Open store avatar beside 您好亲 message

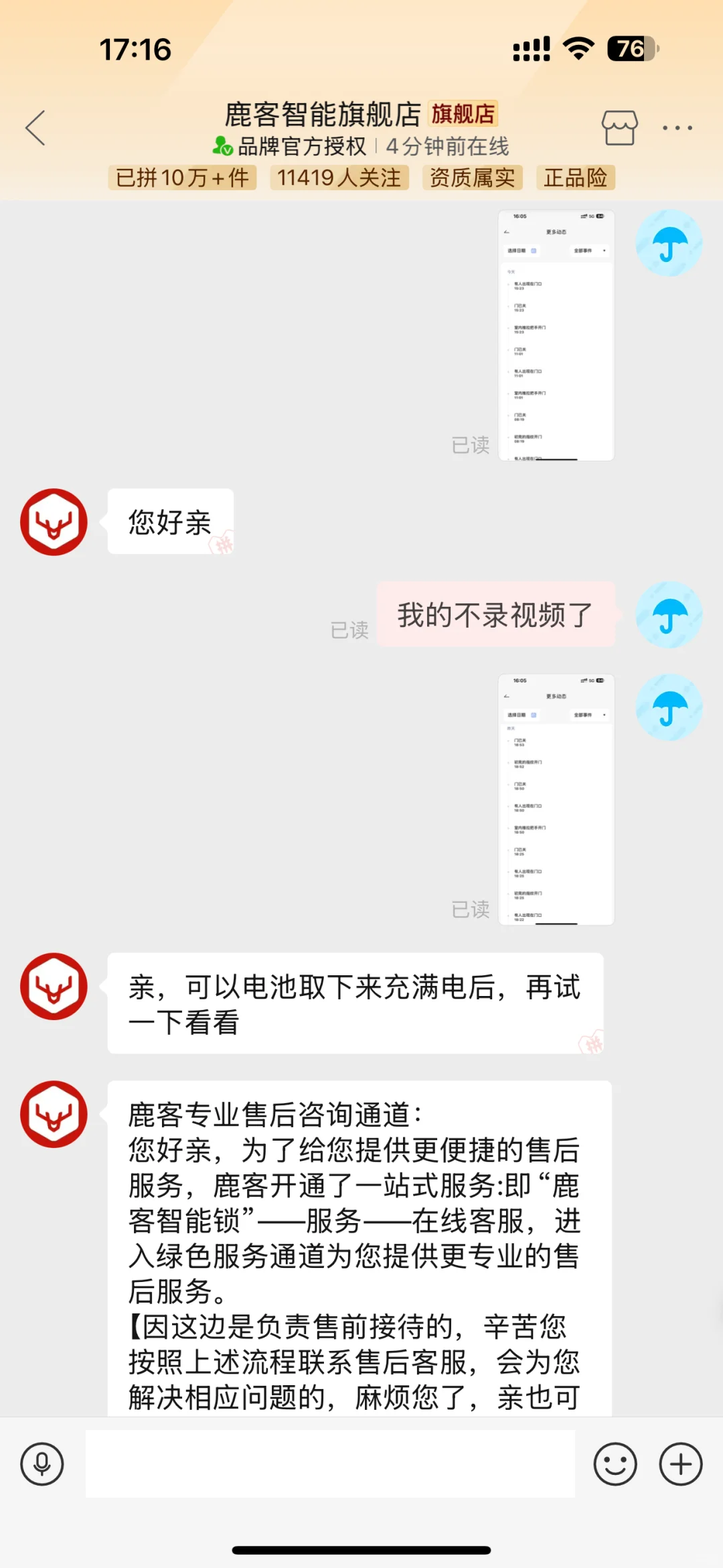pos(54,522)
